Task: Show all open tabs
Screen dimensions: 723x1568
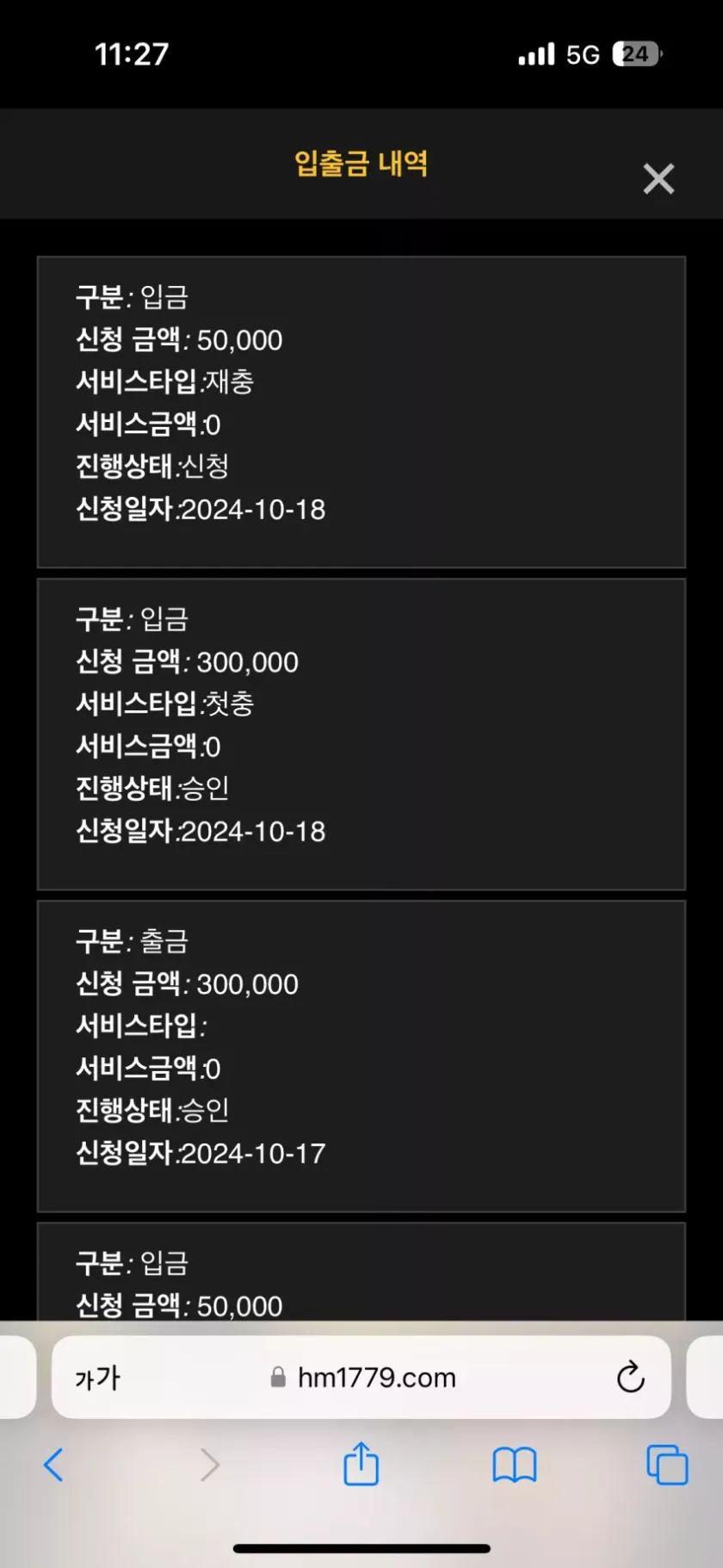Action: click(x=667, y=1465)
